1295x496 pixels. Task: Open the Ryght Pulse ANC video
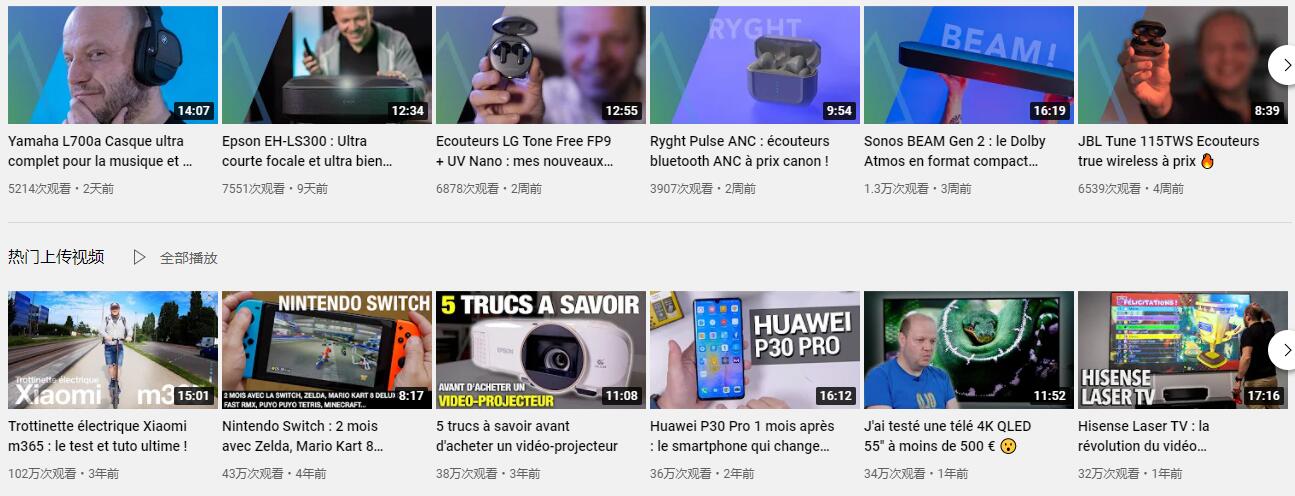click(754, 65)
